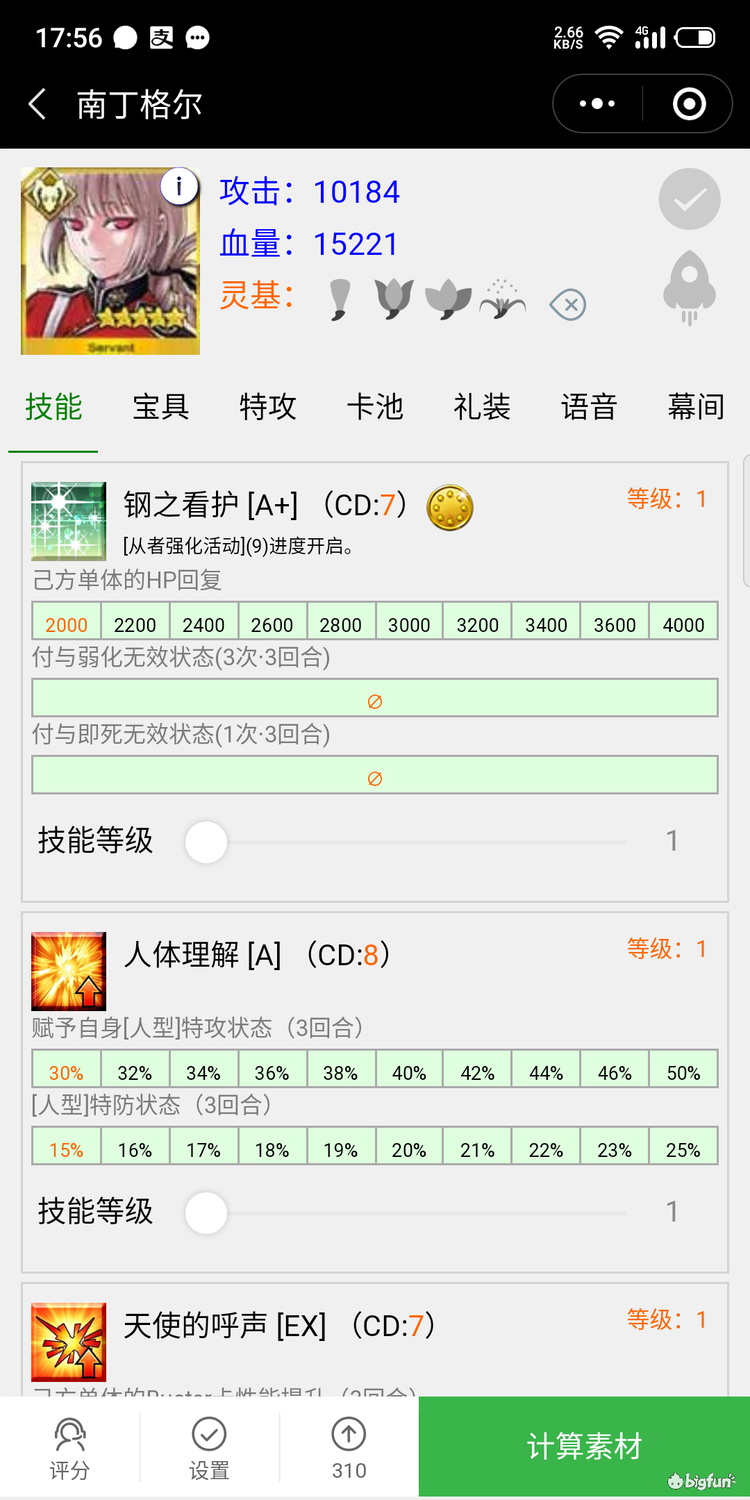The height and width of the screenshot is (1500, 750).
Task: Open 设置 settings
Action: tap(209, 1448)
